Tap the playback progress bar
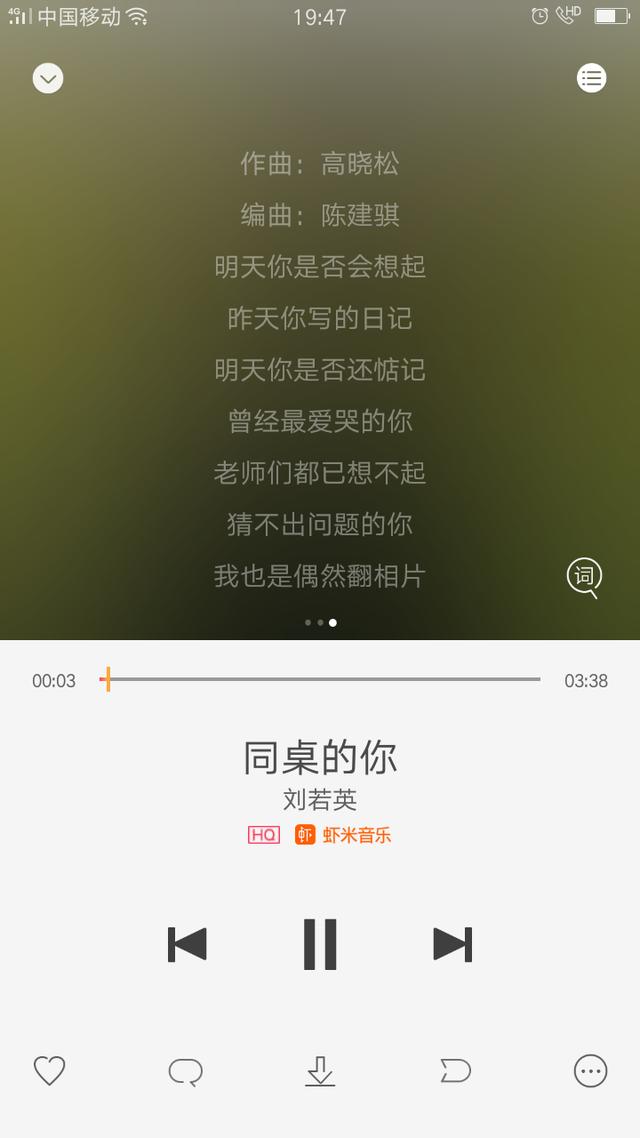Image resolution: width=640 pixels, height=1138 pixels. click(320, 679)
